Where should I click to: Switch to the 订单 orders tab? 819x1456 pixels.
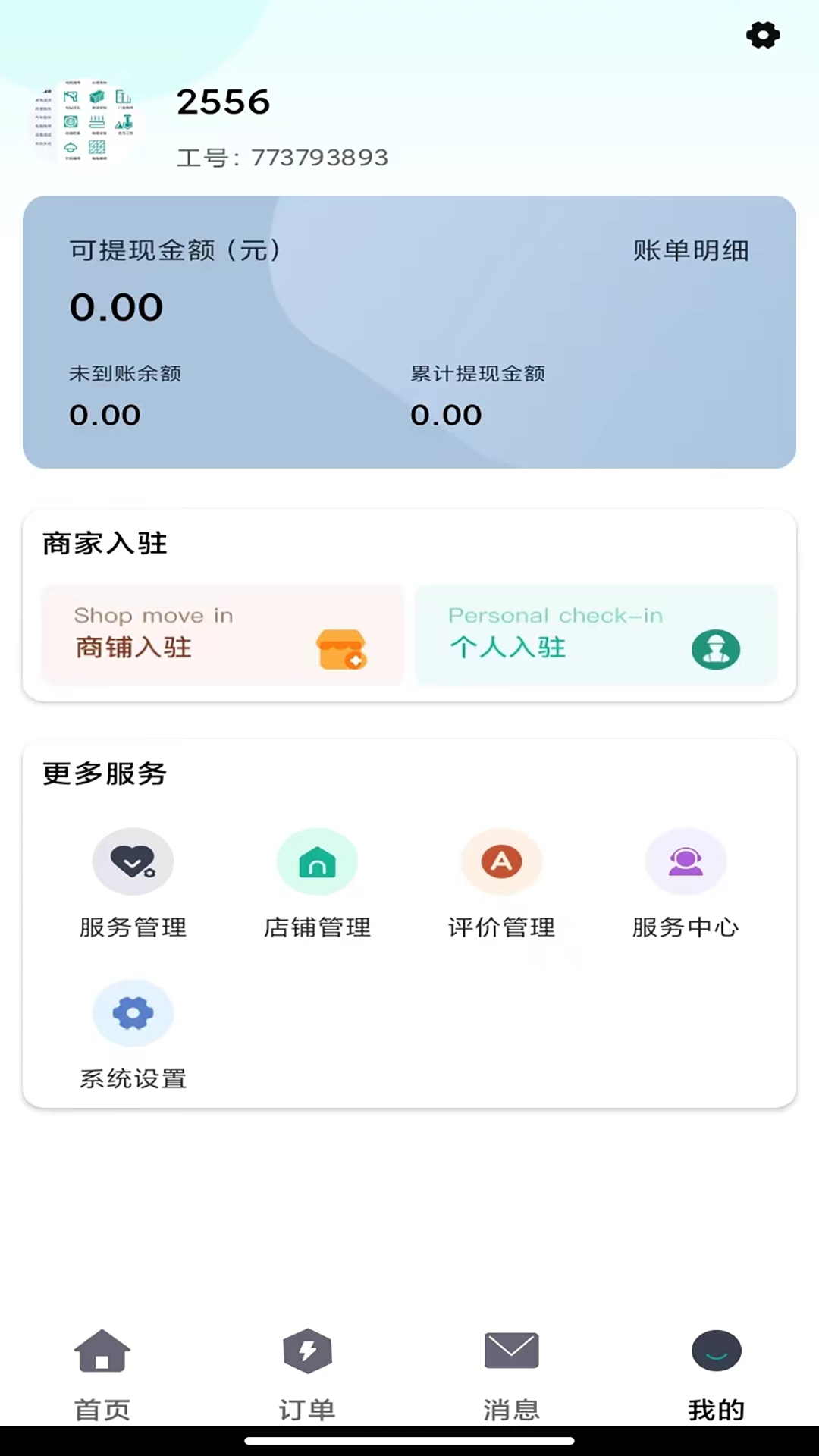pos(307,1374)
